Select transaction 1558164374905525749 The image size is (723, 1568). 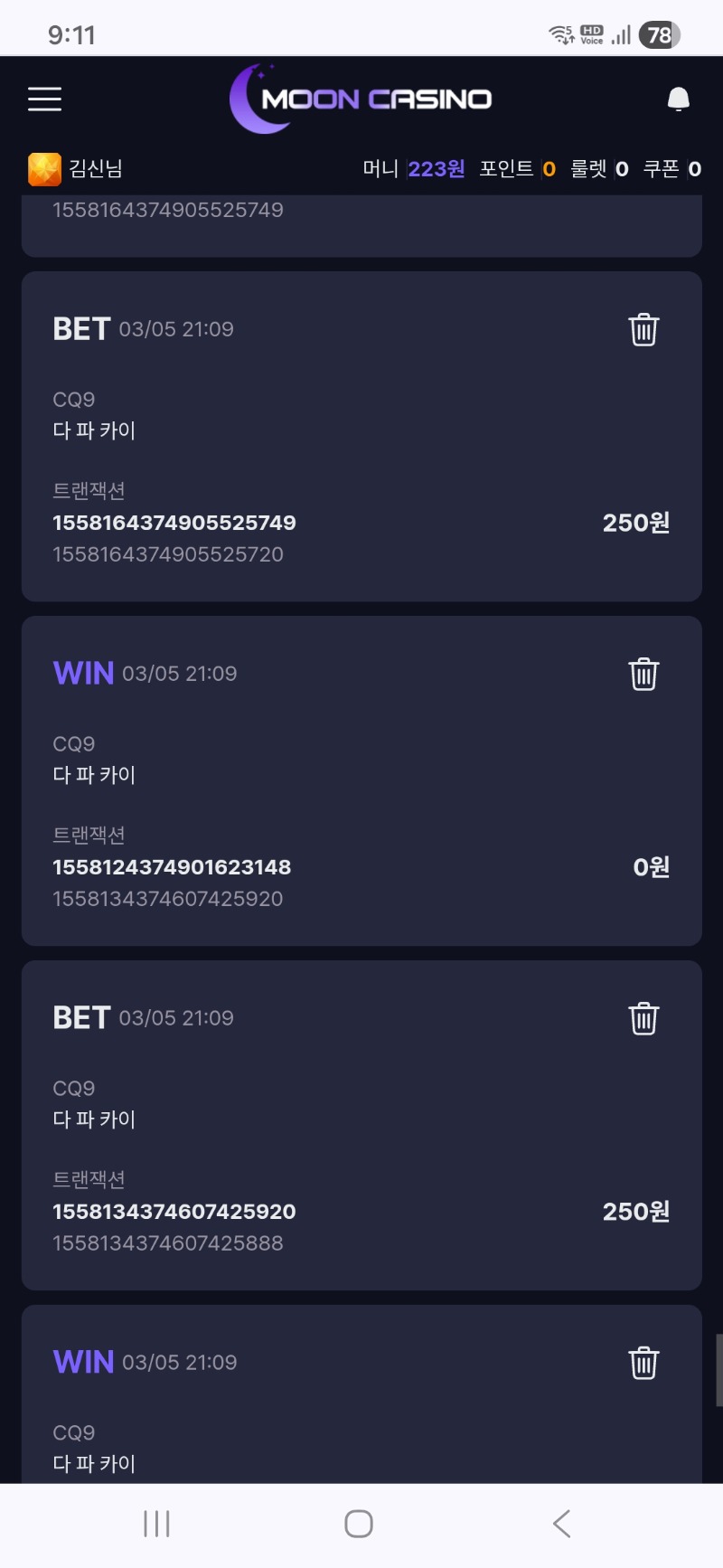pyautogui.click(x=174, y=523)
